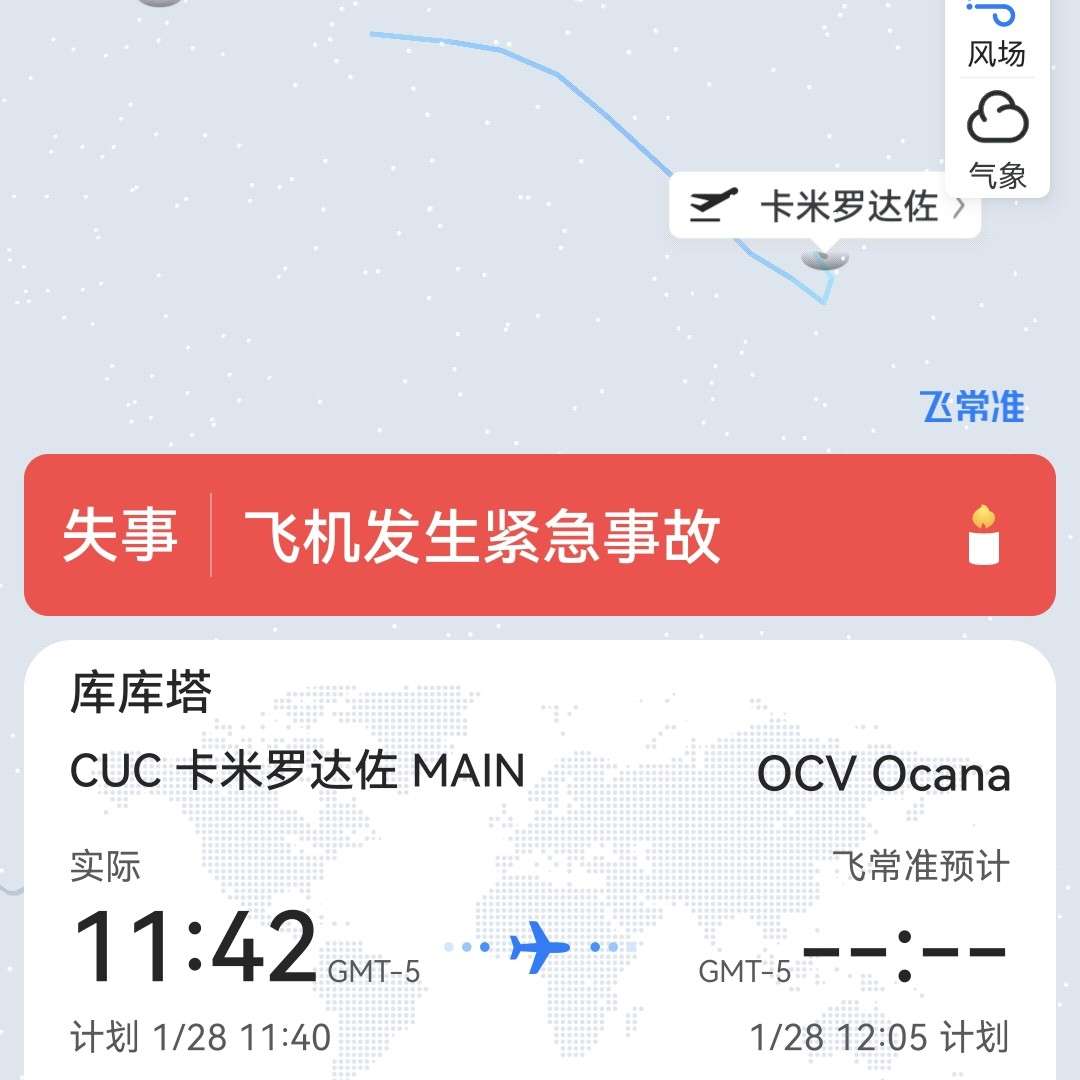Open the CUC to OCV flight details card

[x=540, y=860]
